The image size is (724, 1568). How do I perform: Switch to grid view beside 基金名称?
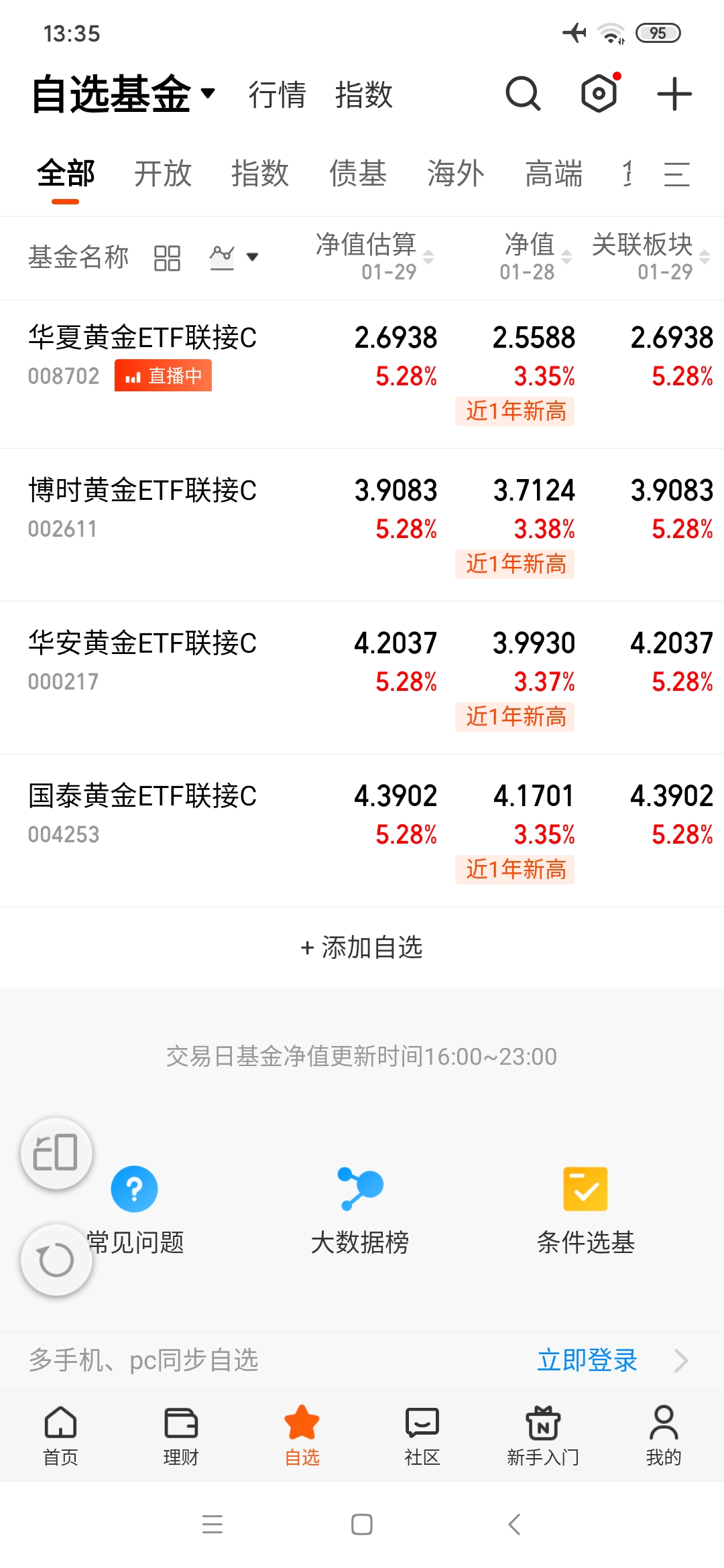168,257
